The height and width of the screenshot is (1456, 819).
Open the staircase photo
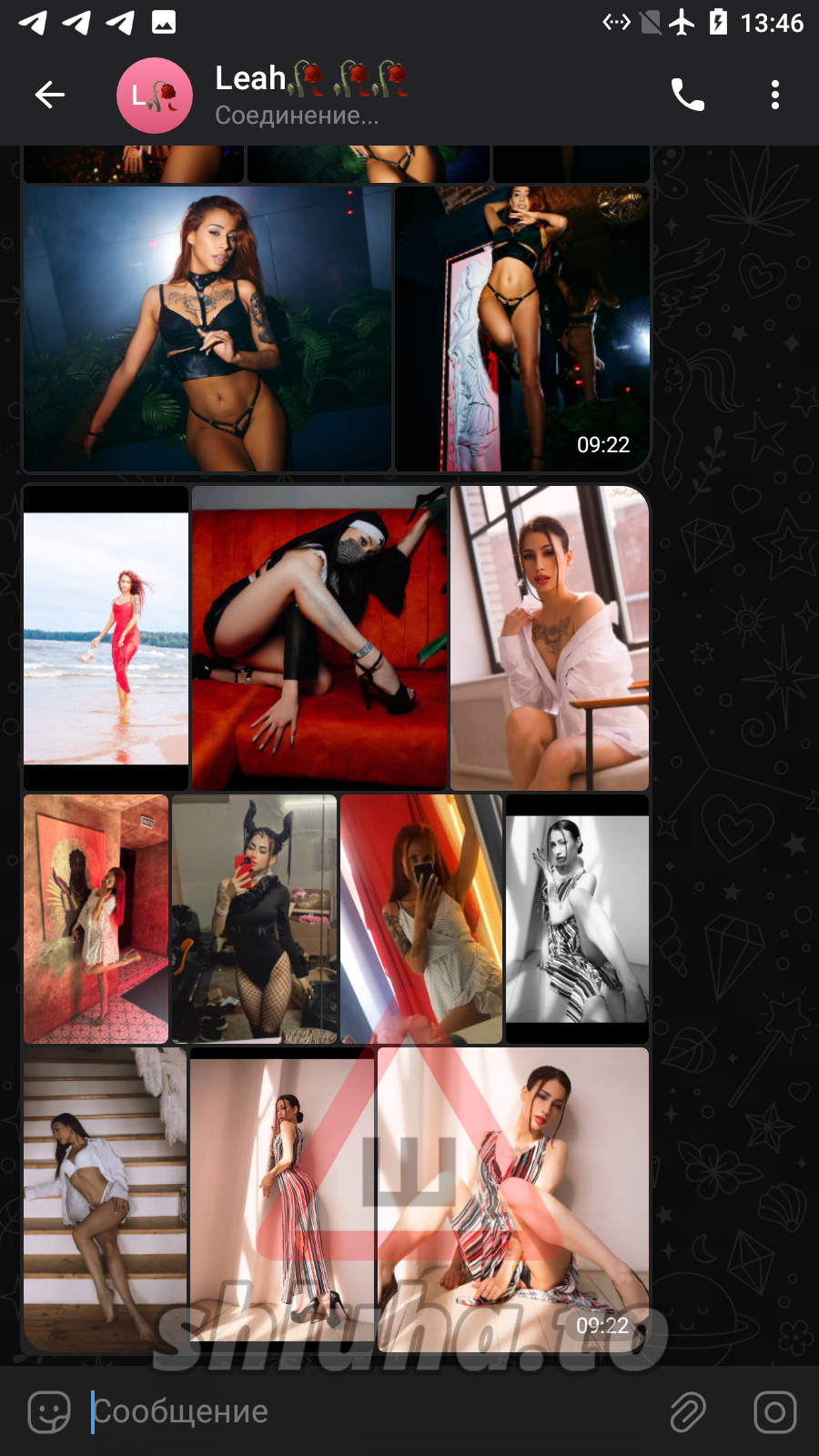(105, 1199)
